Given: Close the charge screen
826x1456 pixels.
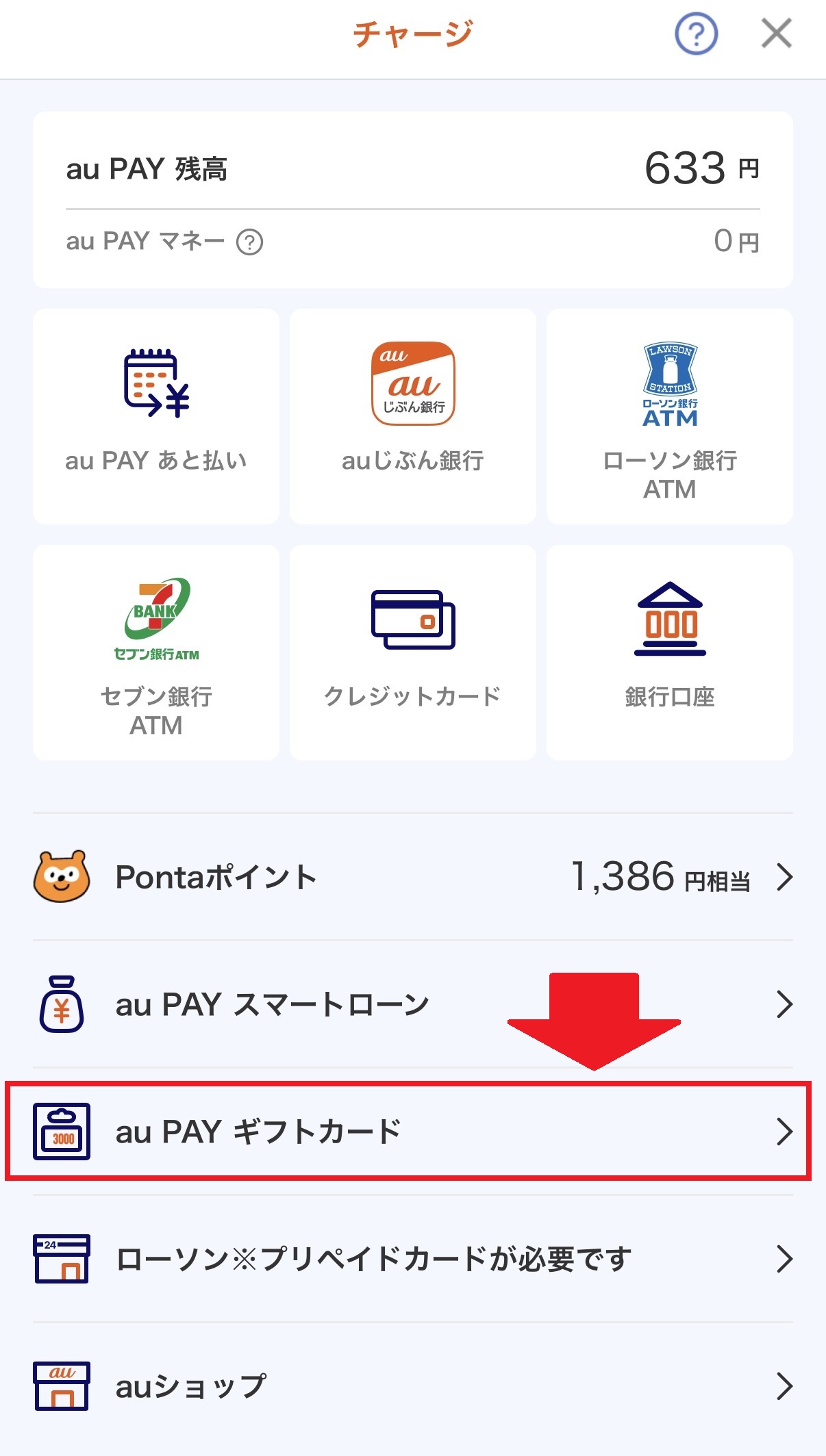Looking at the screenshot, I should coord(776,34).
